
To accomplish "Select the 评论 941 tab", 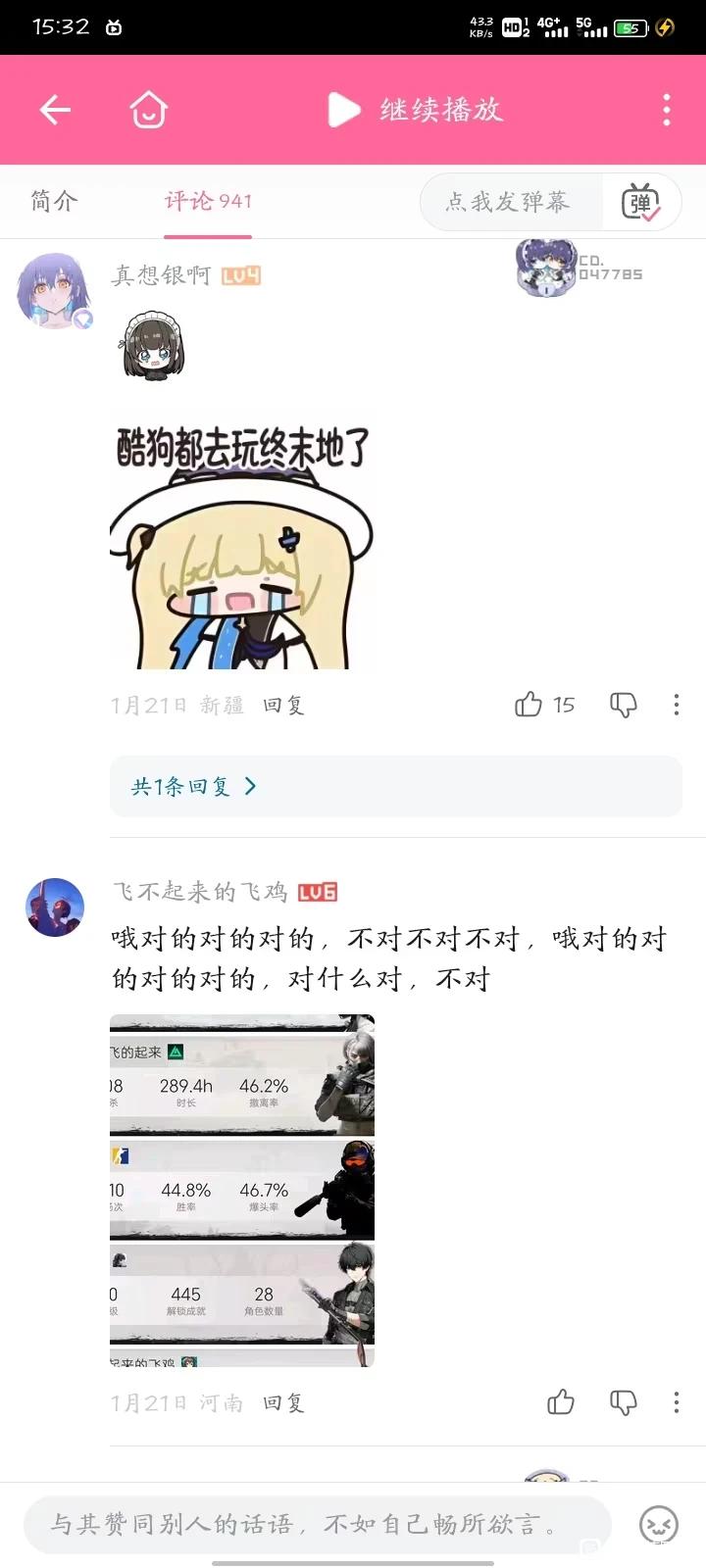I will [208, 201].
